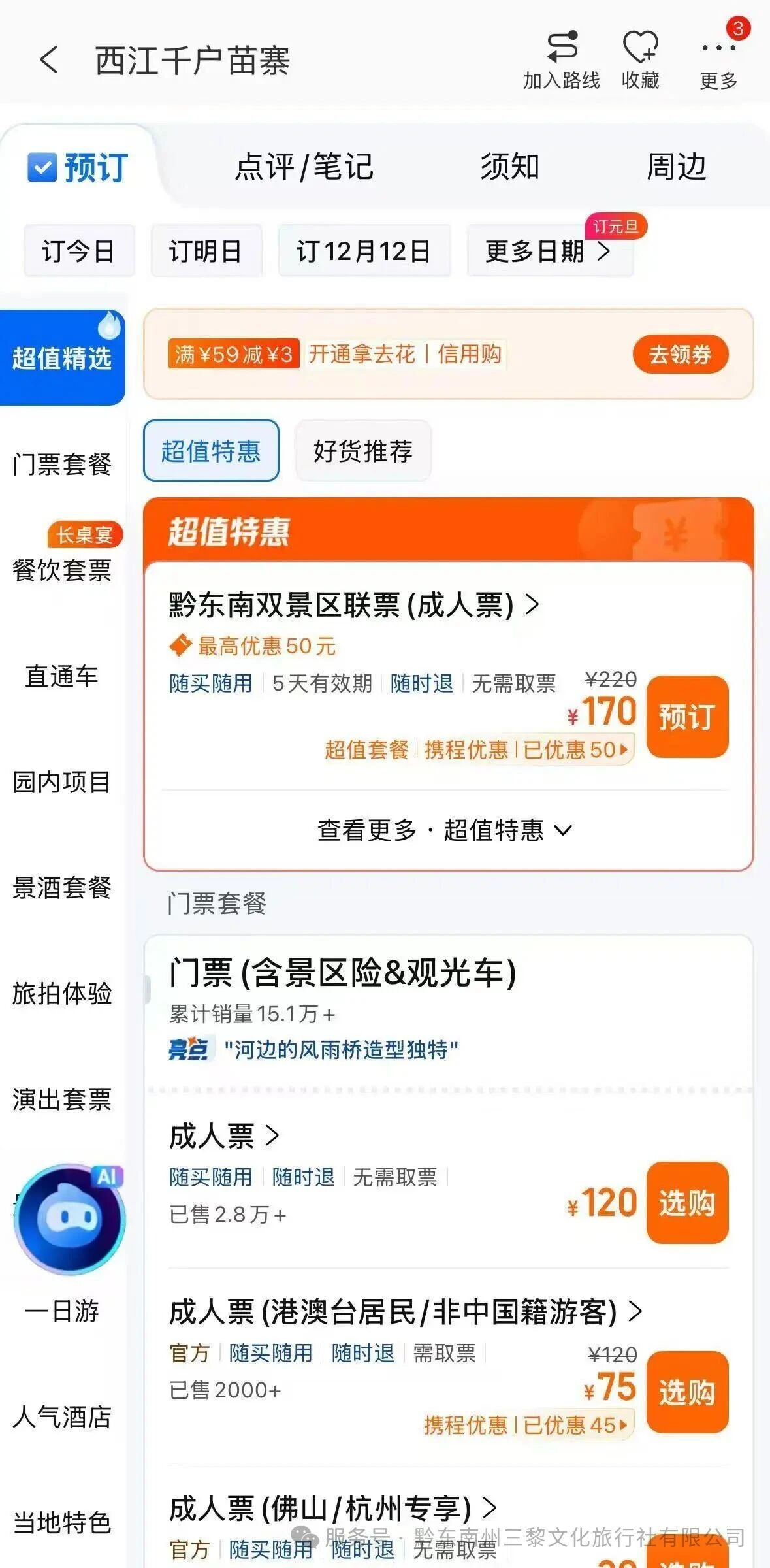
Task: Open the 周边 tab
Action: pos(676,167)
